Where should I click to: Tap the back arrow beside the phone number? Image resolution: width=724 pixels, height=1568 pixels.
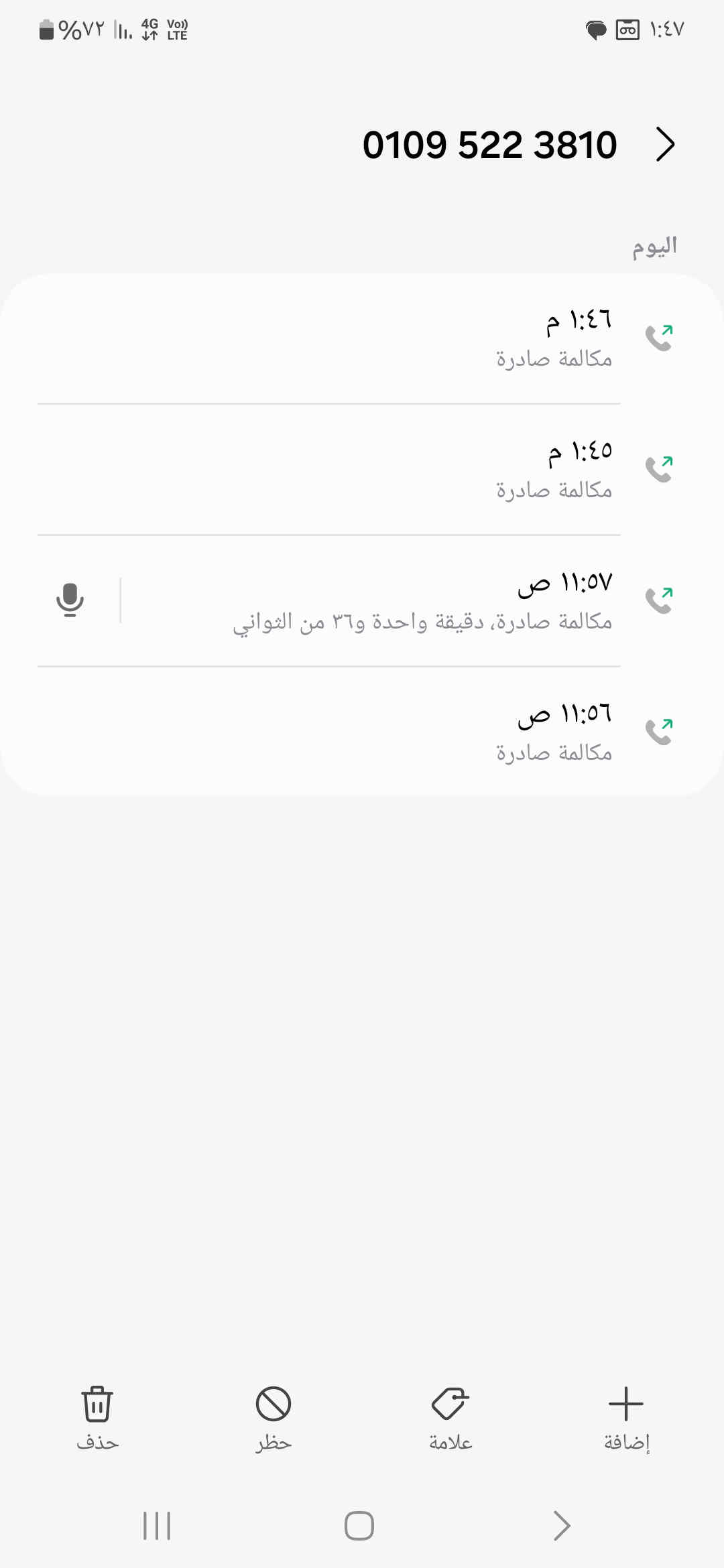[x=664, y=145]
